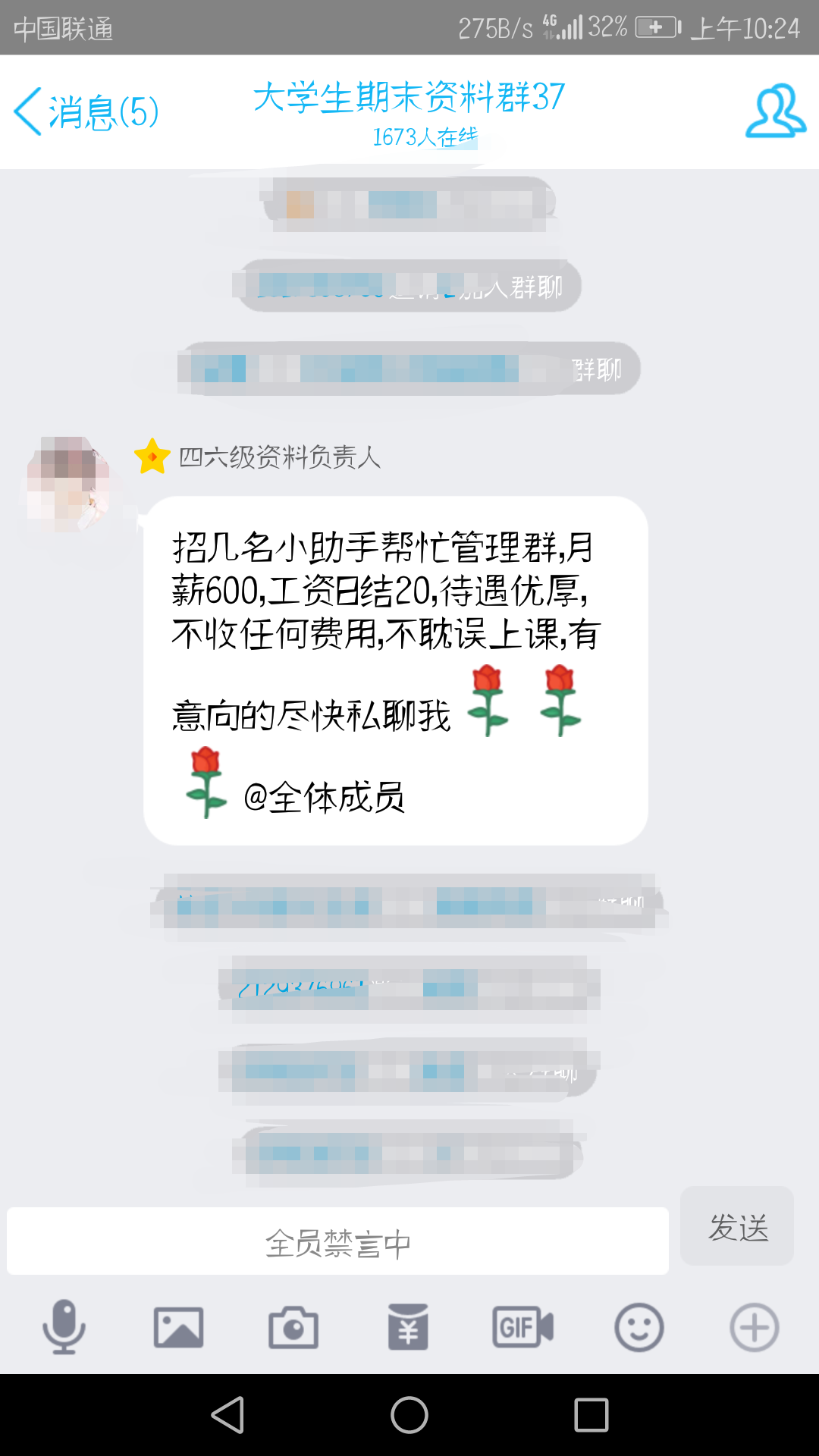The width and height of the screenshot is (819, 1456).
Task: Open the GIF video icon
Action: [522, 1327]
